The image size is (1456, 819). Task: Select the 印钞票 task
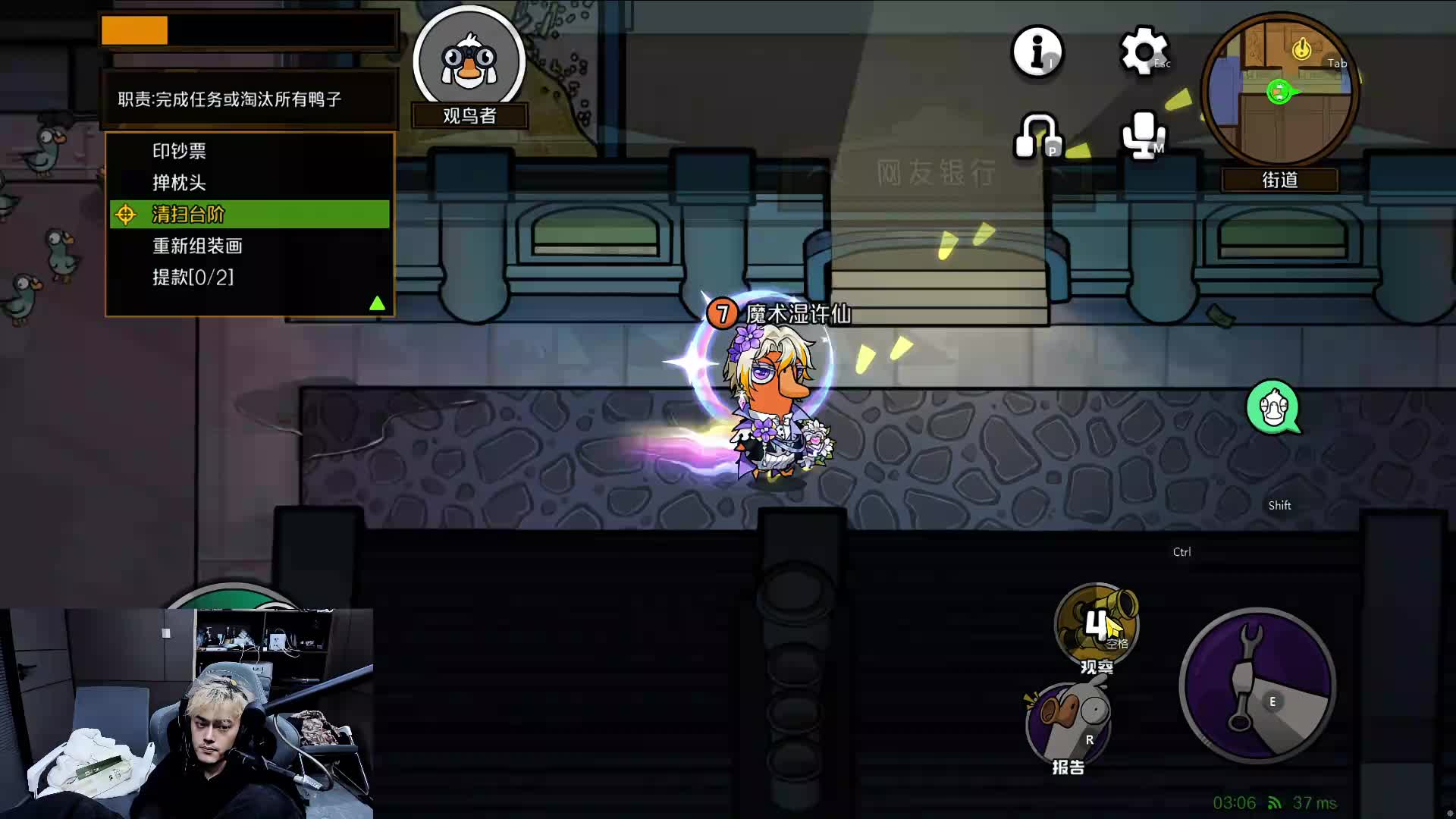tap(179, 151)
